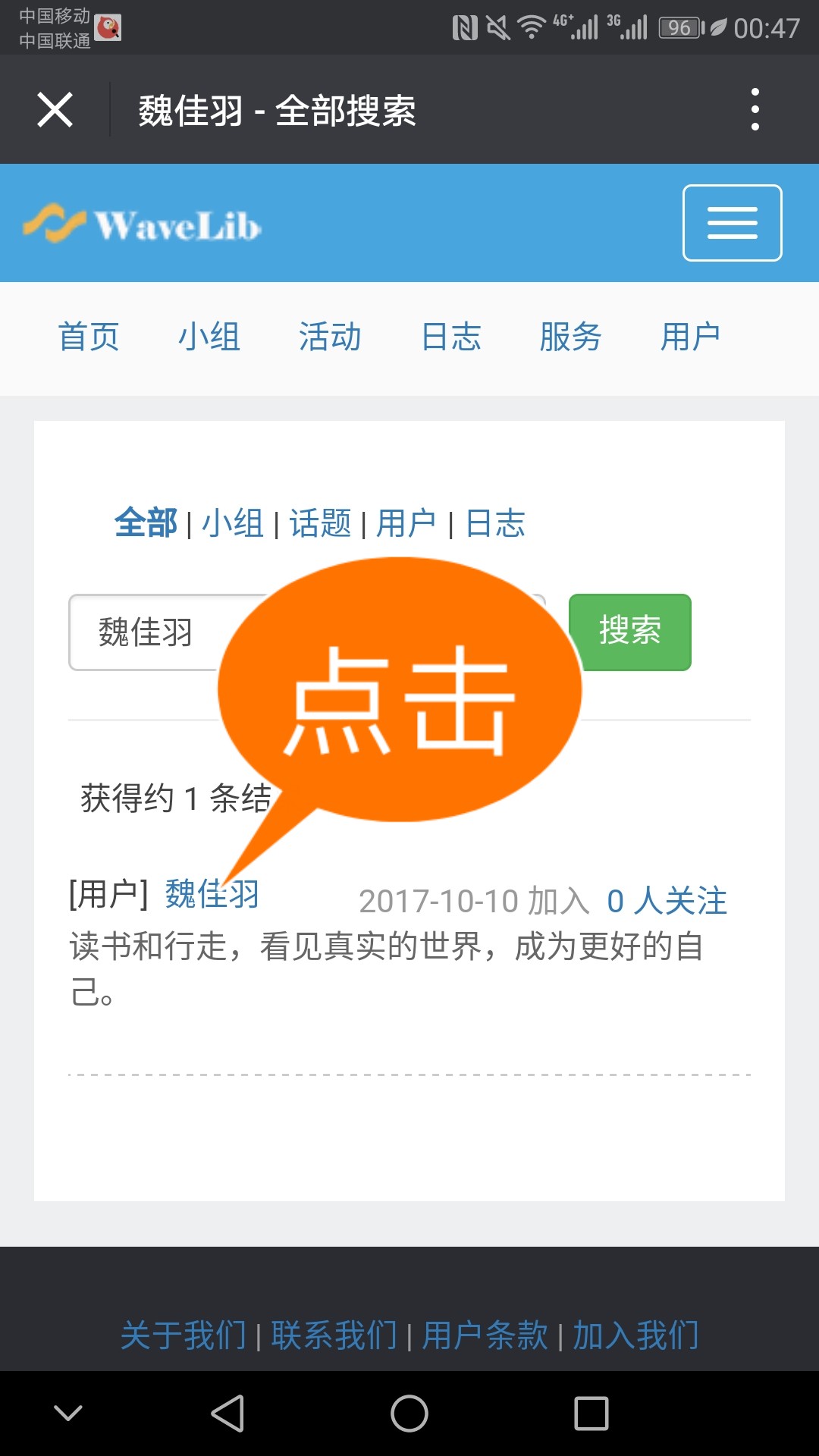
Task: Select the 全部 search filter
Action: [x=146, y=523]
